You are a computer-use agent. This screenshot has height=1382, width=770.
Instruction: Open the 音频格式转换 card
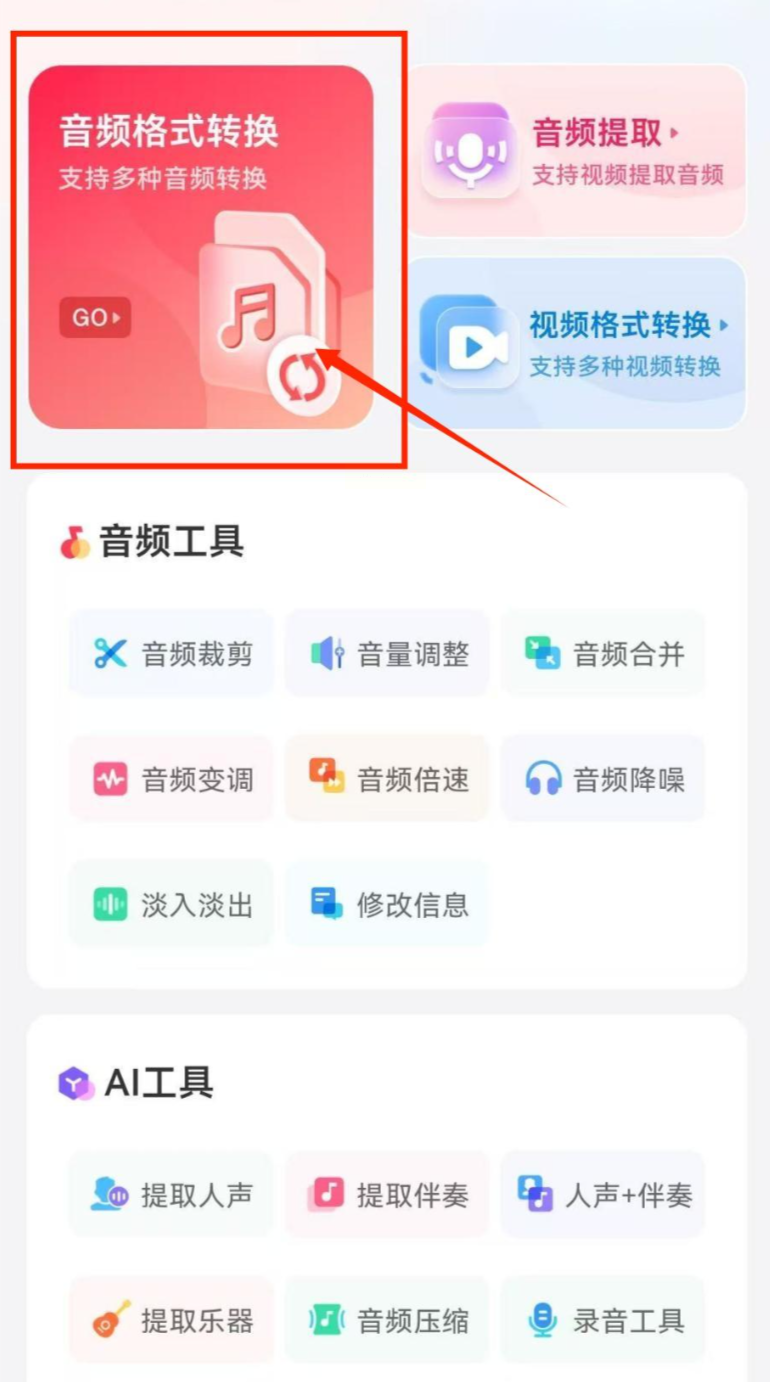coord(200,247)
